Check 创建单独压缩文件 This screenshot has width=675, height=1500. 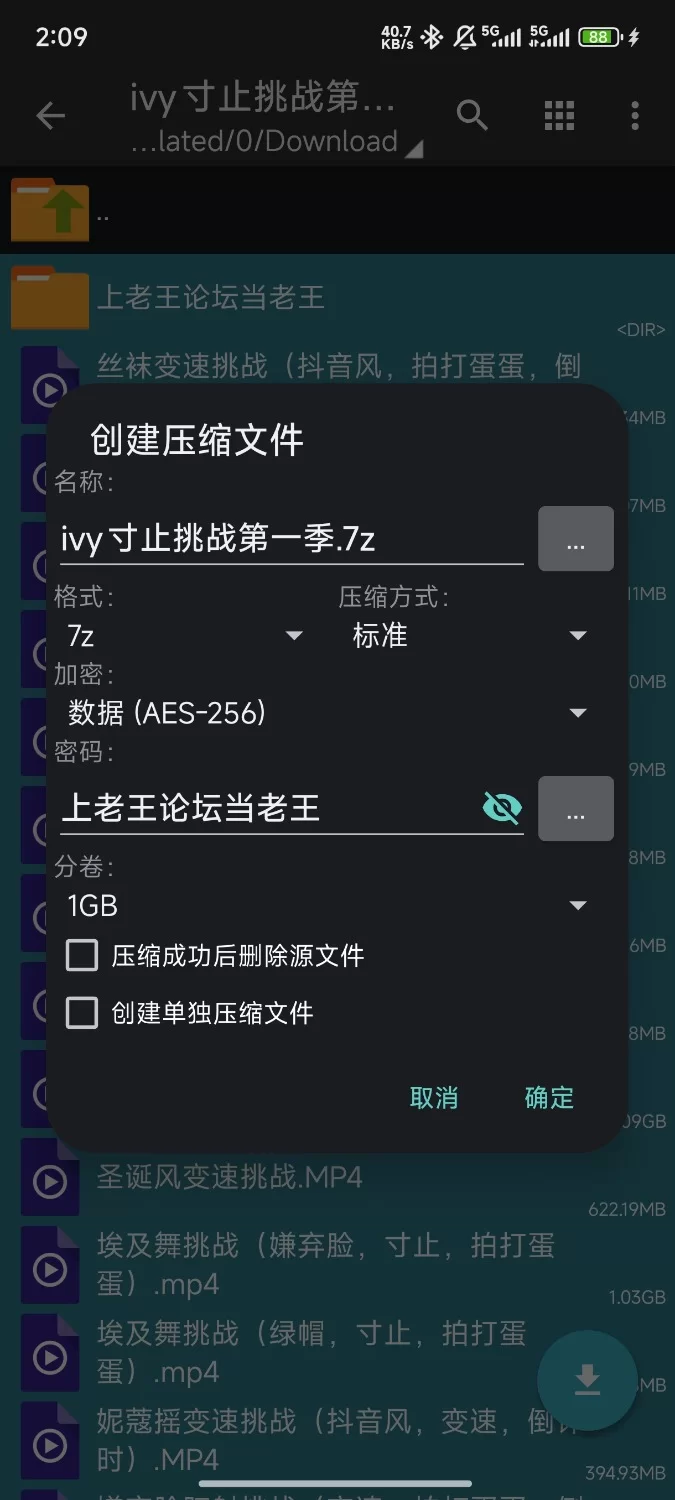pyautogui.click(x=82, y=1013)
